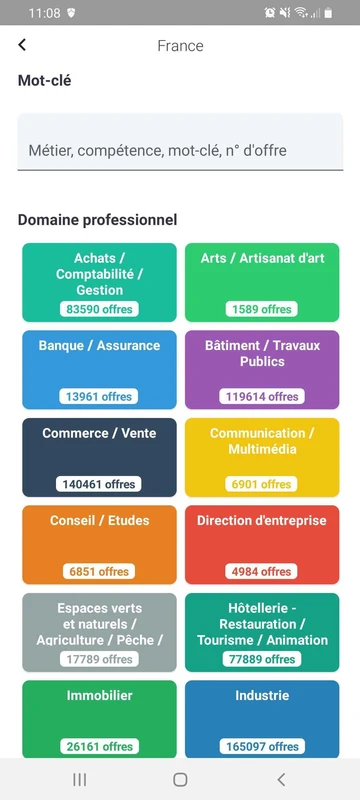The width and height of the screenshot is (360, 800).
Task: Open Bâtiment / Travaux Publics category
Action: (262, 370)
